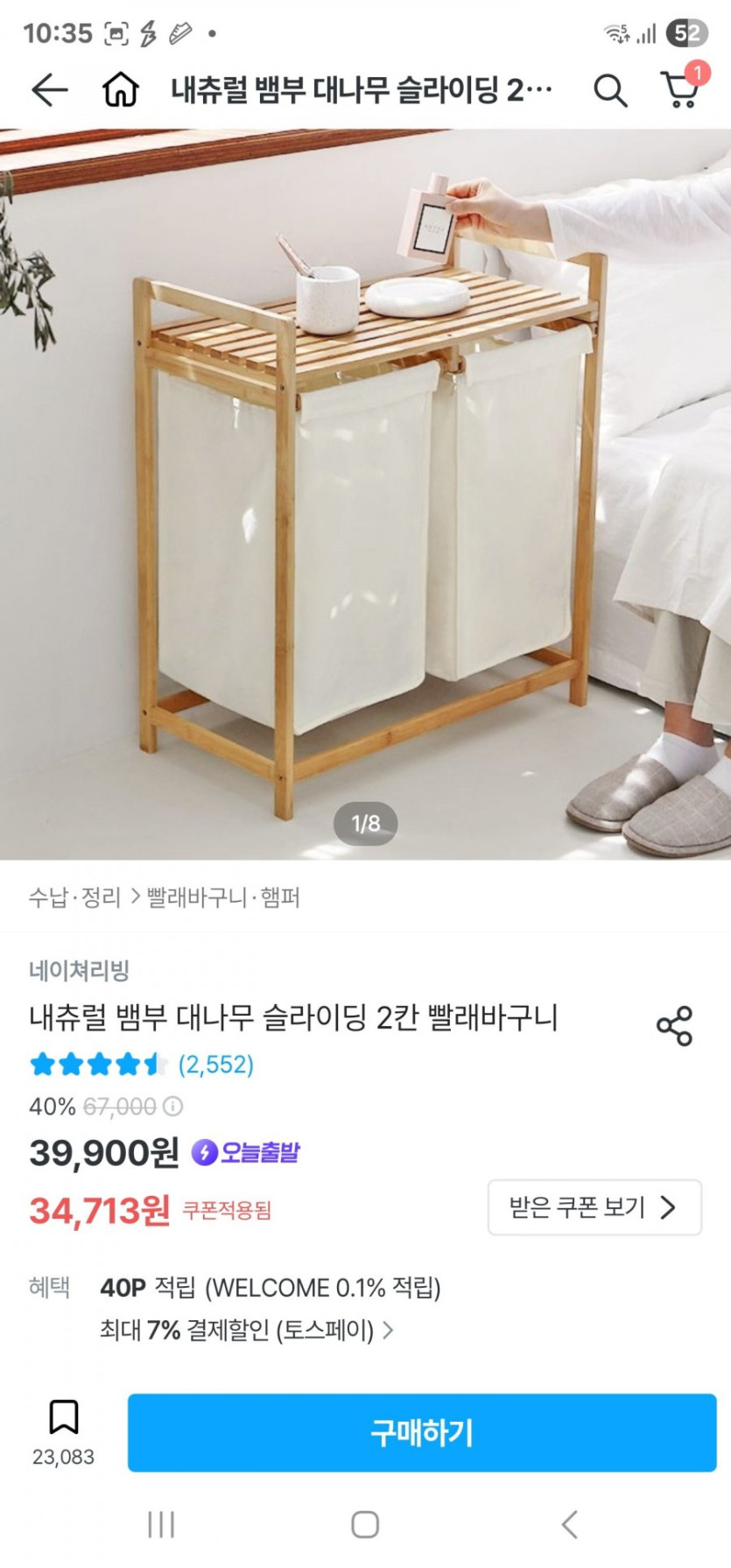The image size is (731, 1568).
Task: Open the 네이쳐리빙 brand page
Action: (79, 970)
